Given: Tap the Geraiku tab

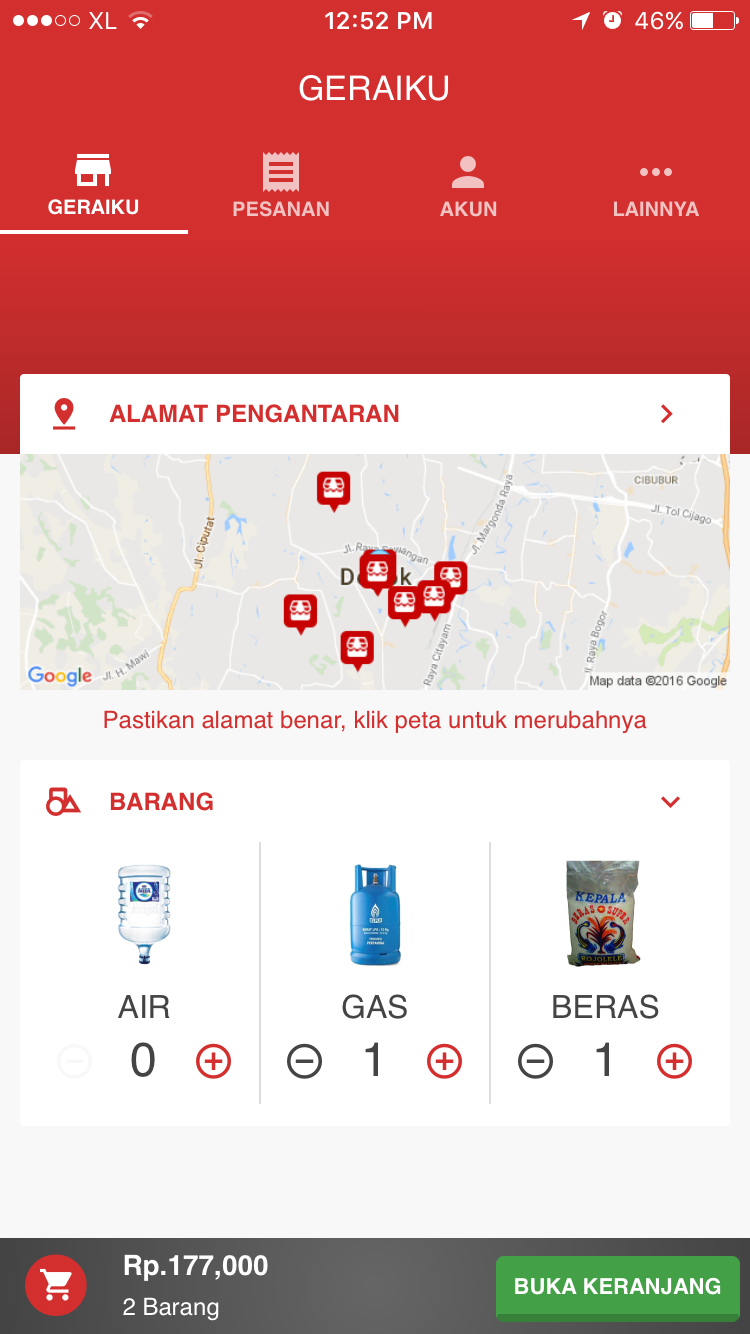Looking at the screenshot, I should click(94, 187).
